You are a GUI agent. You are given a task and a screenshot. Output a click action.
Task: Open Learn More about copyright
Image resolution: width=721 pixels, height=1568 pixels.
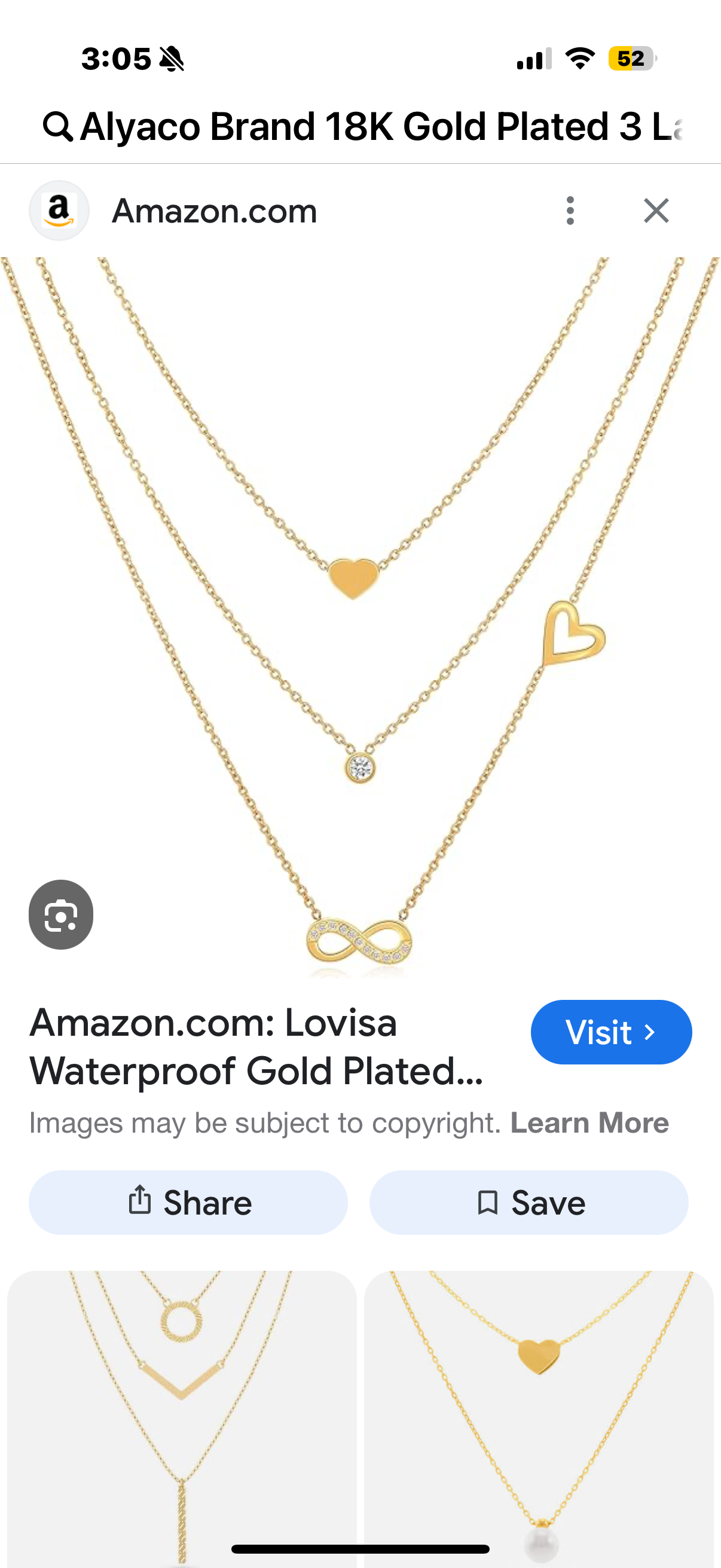589,1122
